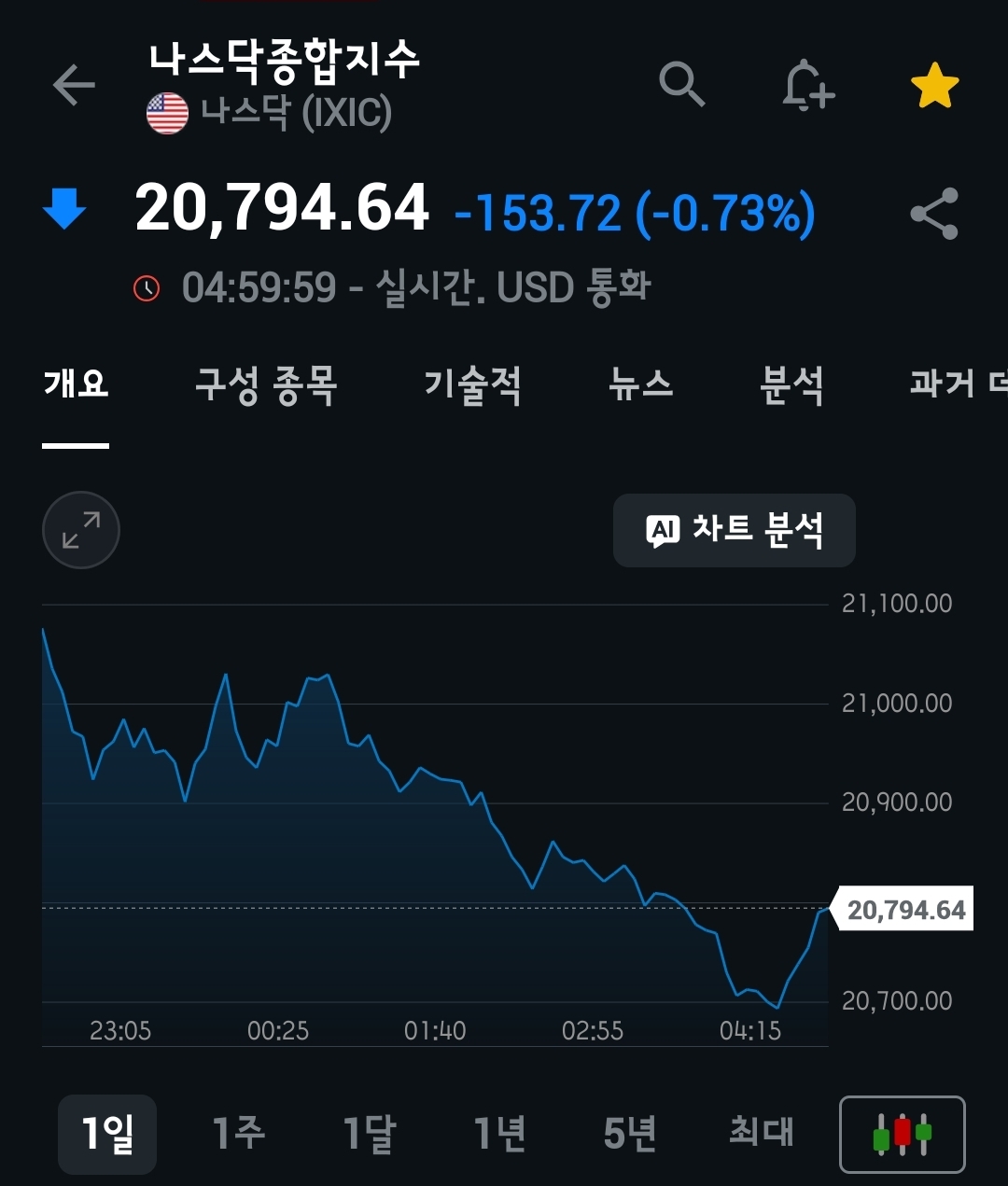Go back using the arrow icon
This screenshot has width=1008, height=1186.
point(75,86)
